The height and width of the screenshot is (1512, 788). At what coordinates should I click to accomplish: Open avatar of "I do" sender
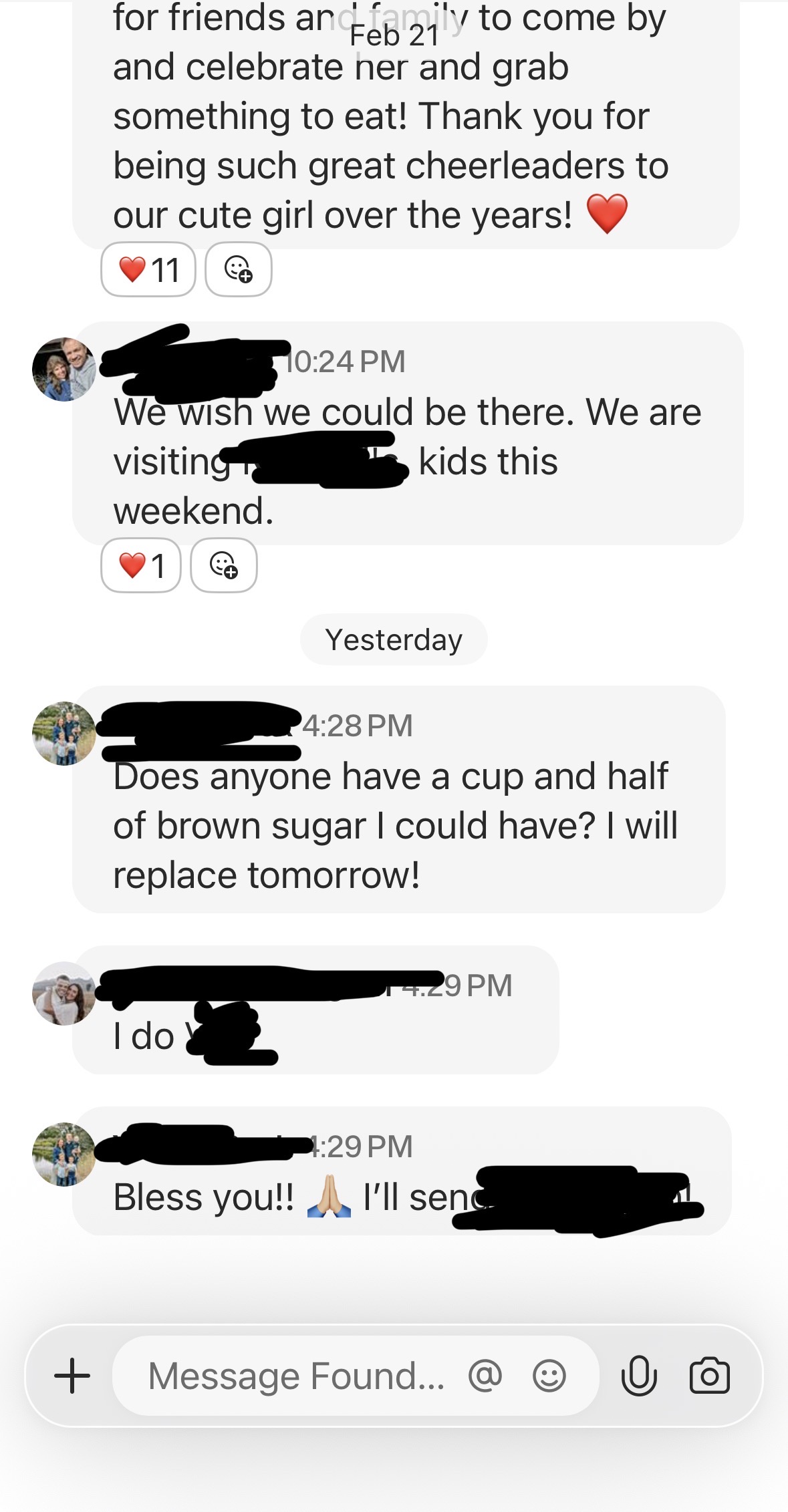click(x=64, y=994)
